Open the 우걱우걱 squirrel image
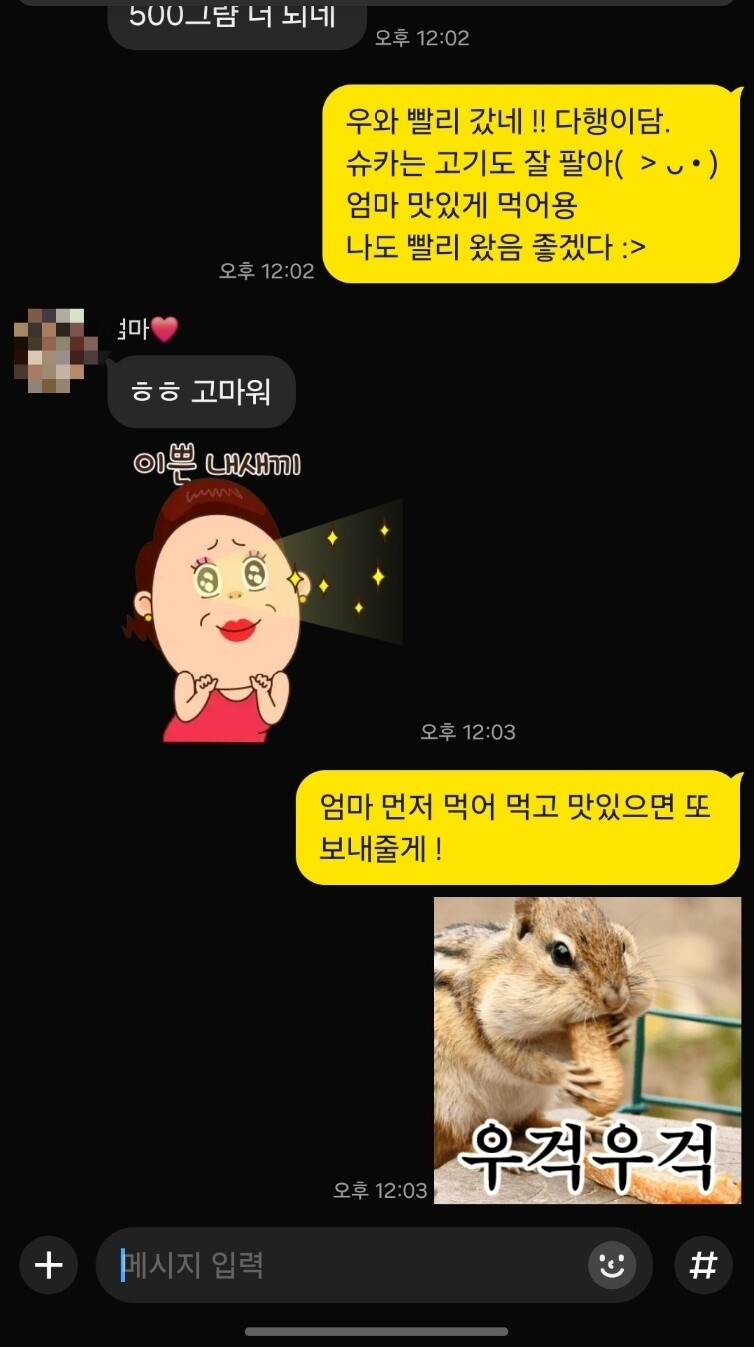The image size is (754, 1347). pos(587,1050)
